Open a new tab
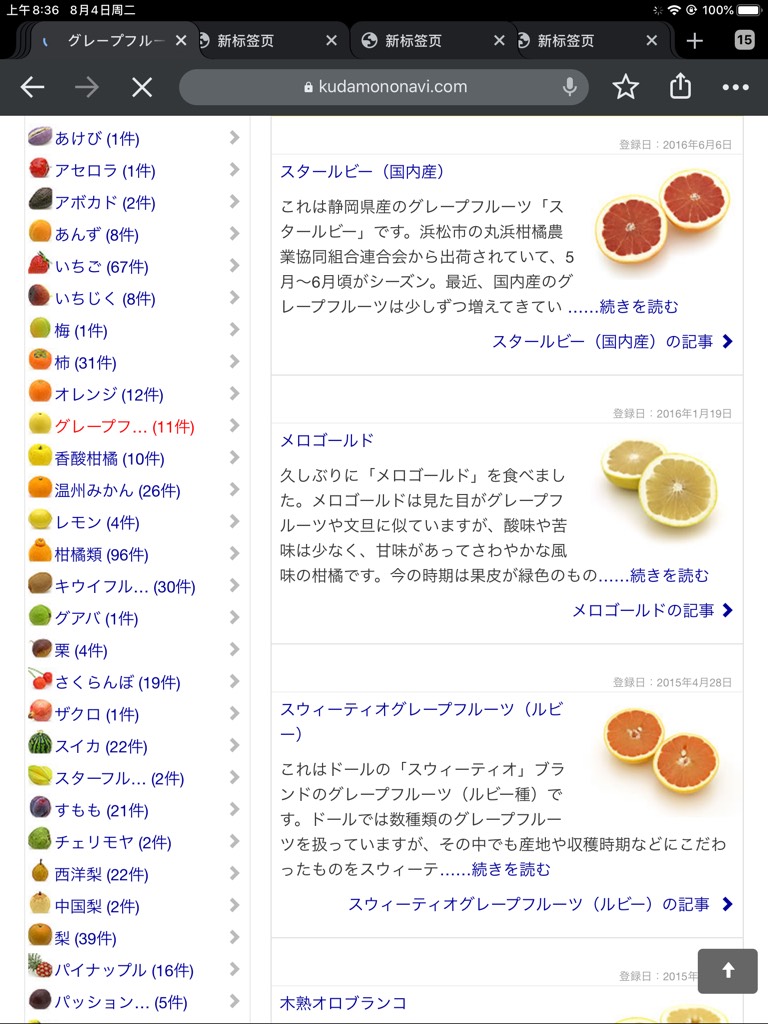Viewport: 768px width, 1024px height. coord(695,41)
